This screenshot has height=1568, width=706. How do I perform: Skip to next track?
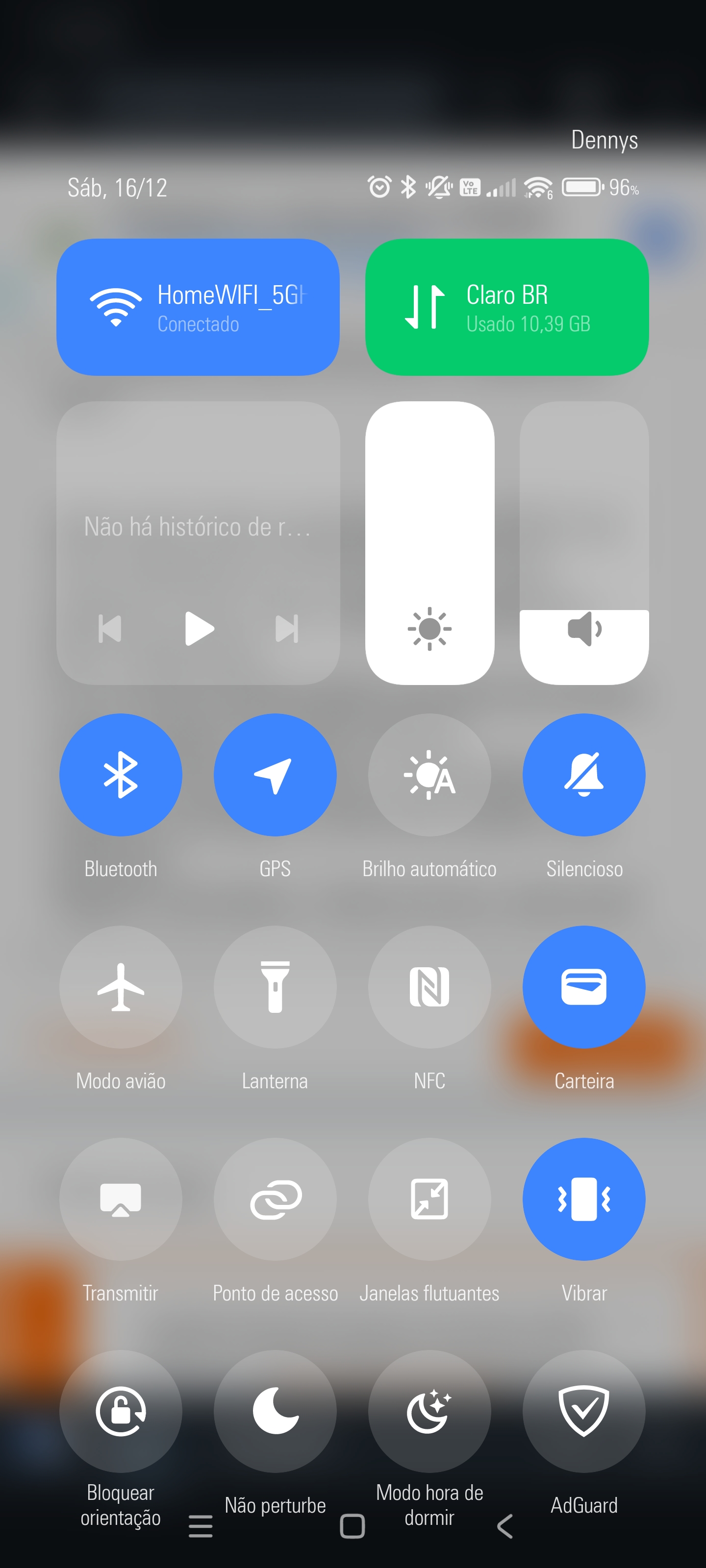coord(287,628)
